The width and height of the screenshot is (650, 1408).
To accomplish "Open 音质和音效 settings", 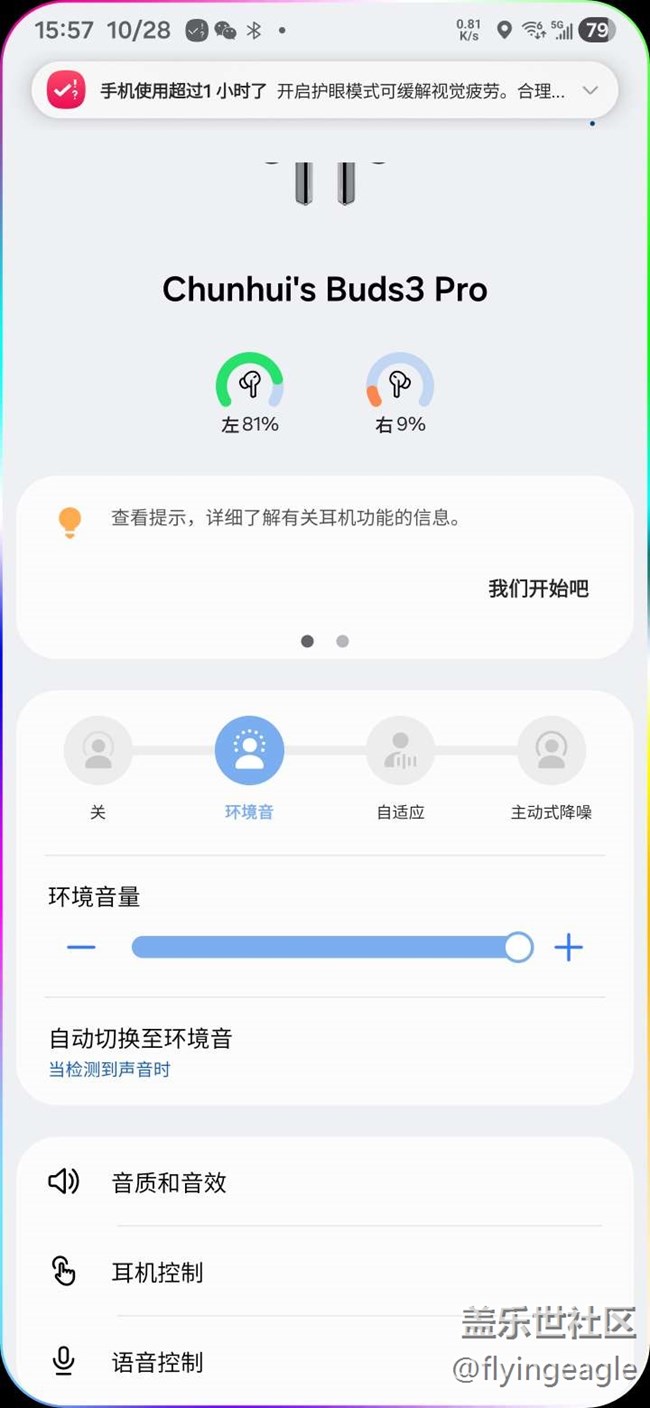I will click(x=168, y=1183).
